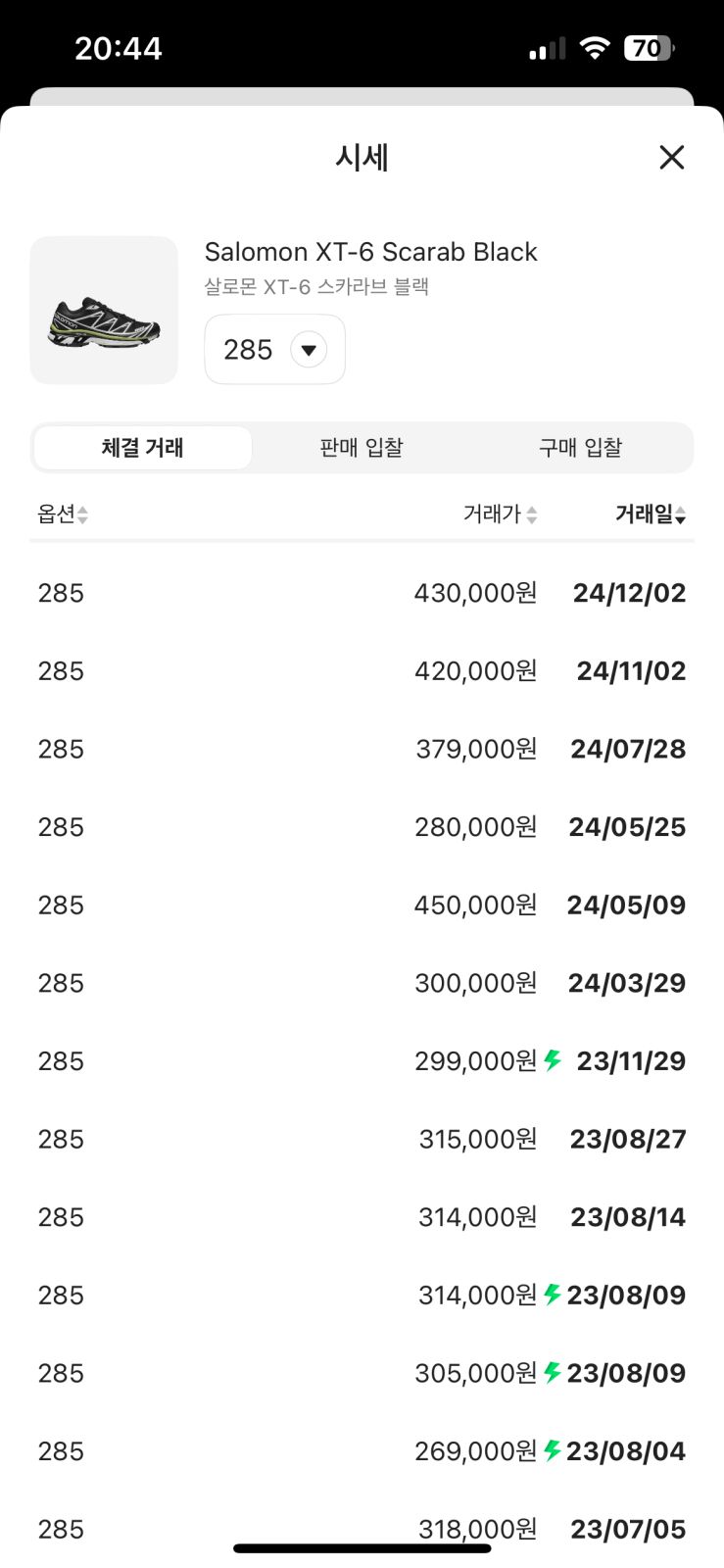Switch to the 판매 입찰 tab
The height and width of the screenshot is (1568, 724).
pos(362,448)
